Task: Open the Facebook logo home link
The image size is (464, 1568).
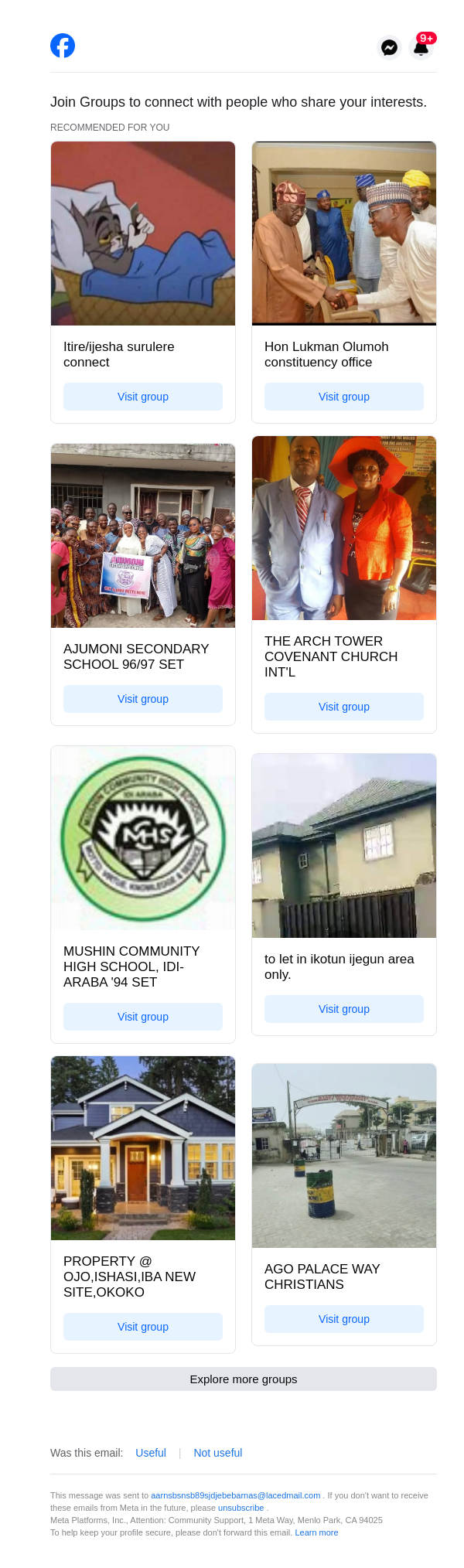Action: (63, 46)
